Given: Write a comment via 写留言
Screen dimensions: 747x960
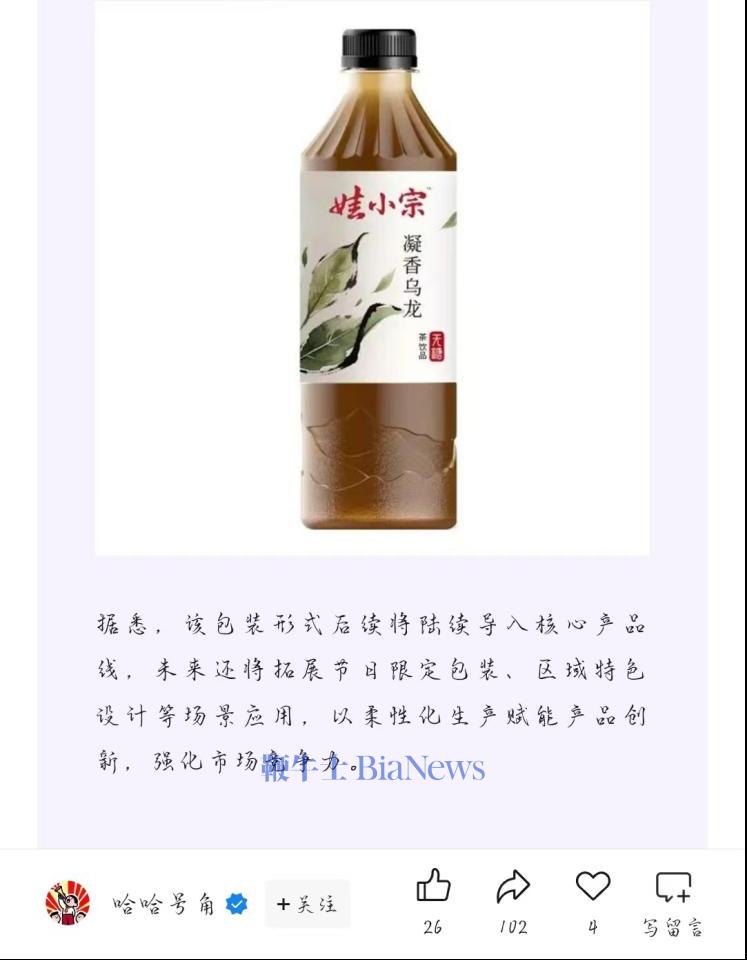Looking at the screenshot, I should point(673,888).
